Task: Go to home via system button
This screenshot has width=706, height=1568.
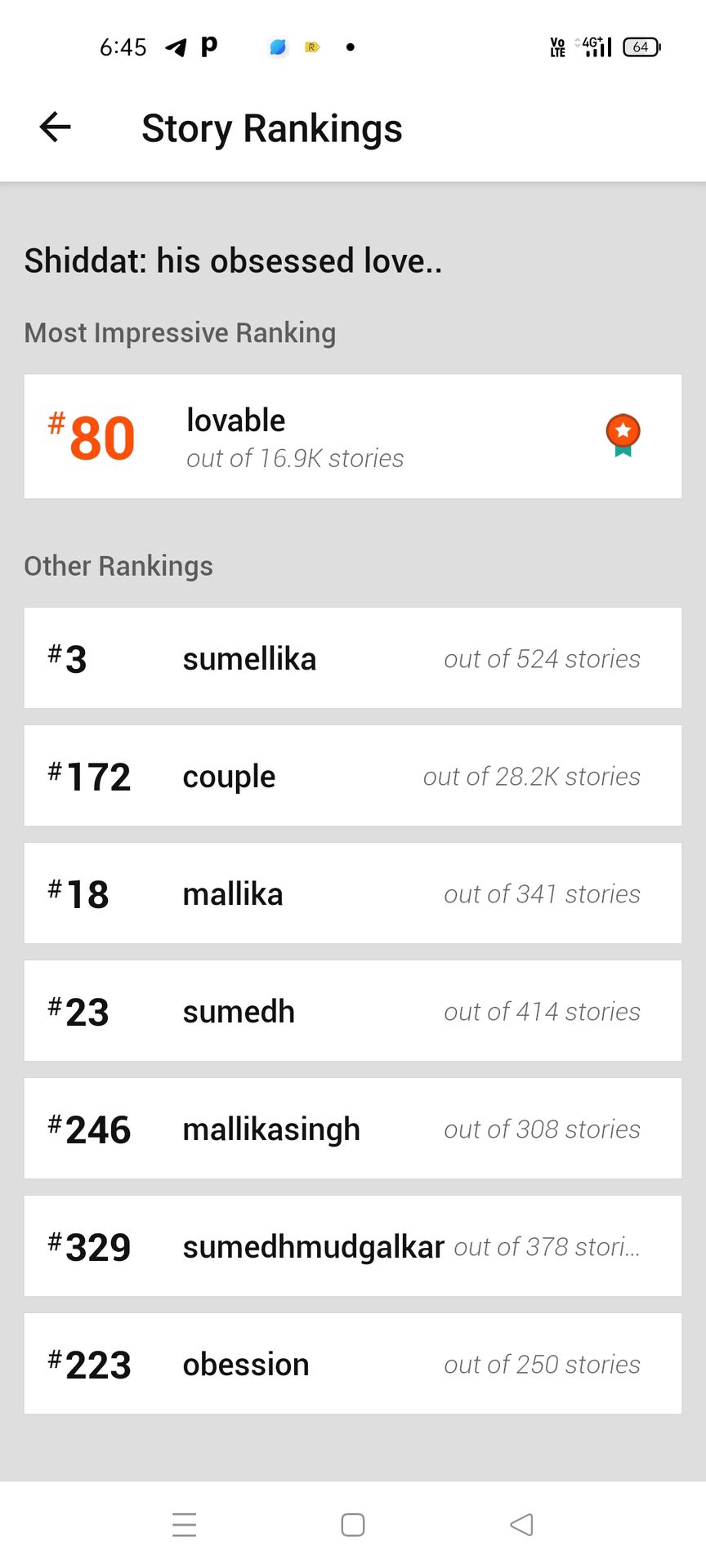Action: 353,1525
